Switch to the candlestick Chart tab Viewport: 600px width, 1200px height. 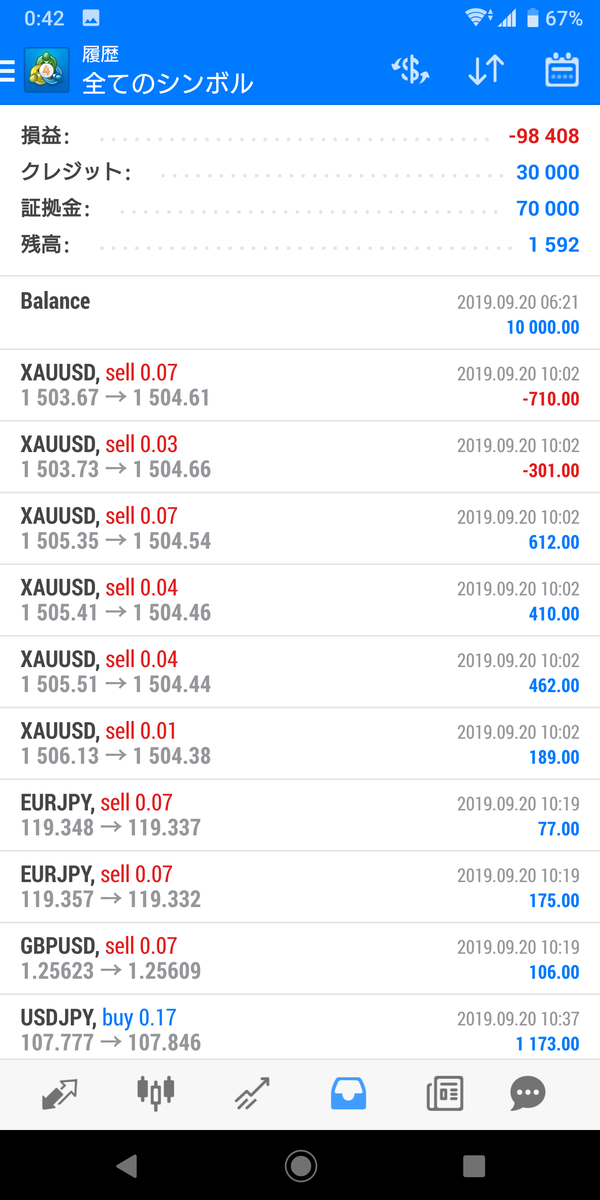[x=155, y=1093]
